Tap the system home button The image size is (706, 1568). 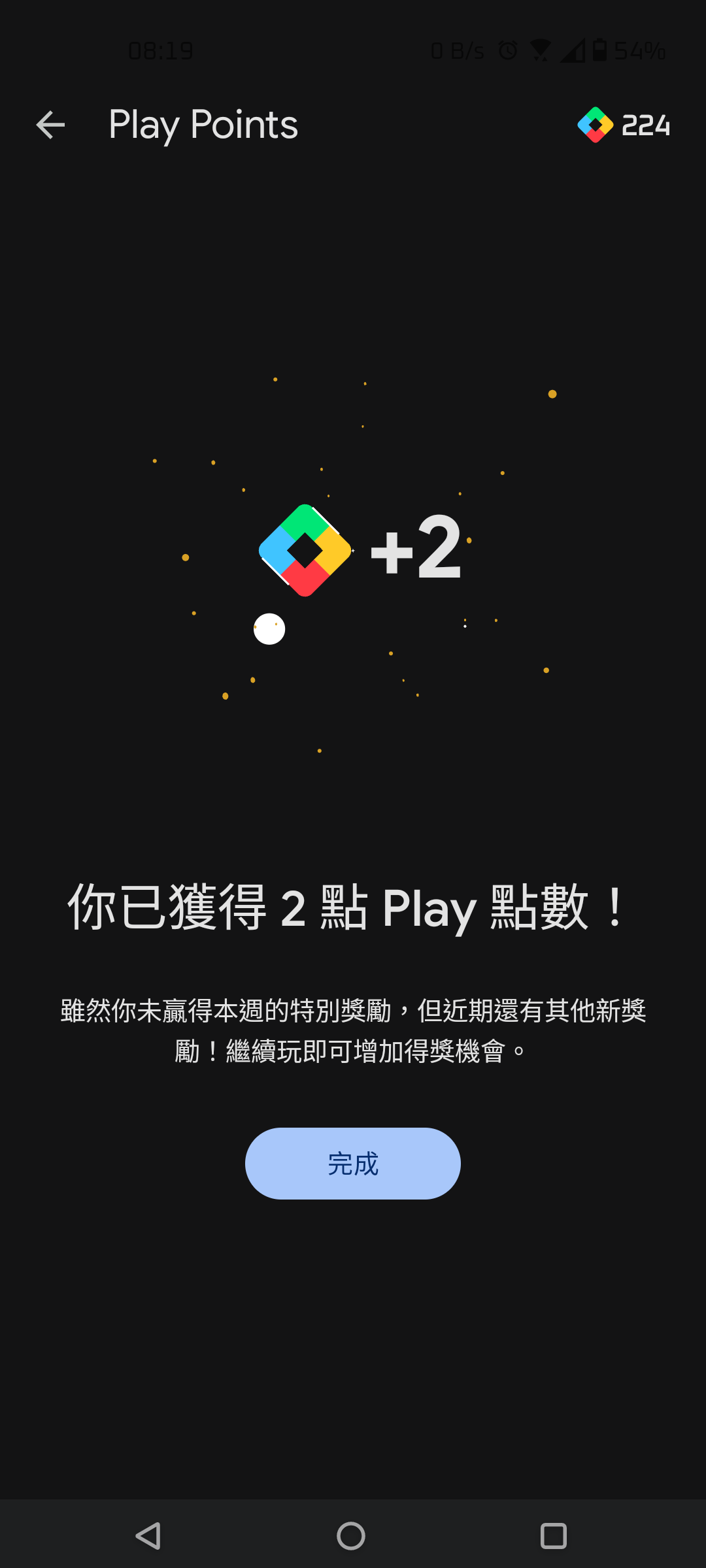pyautogui.click(x=351, y=1535)
